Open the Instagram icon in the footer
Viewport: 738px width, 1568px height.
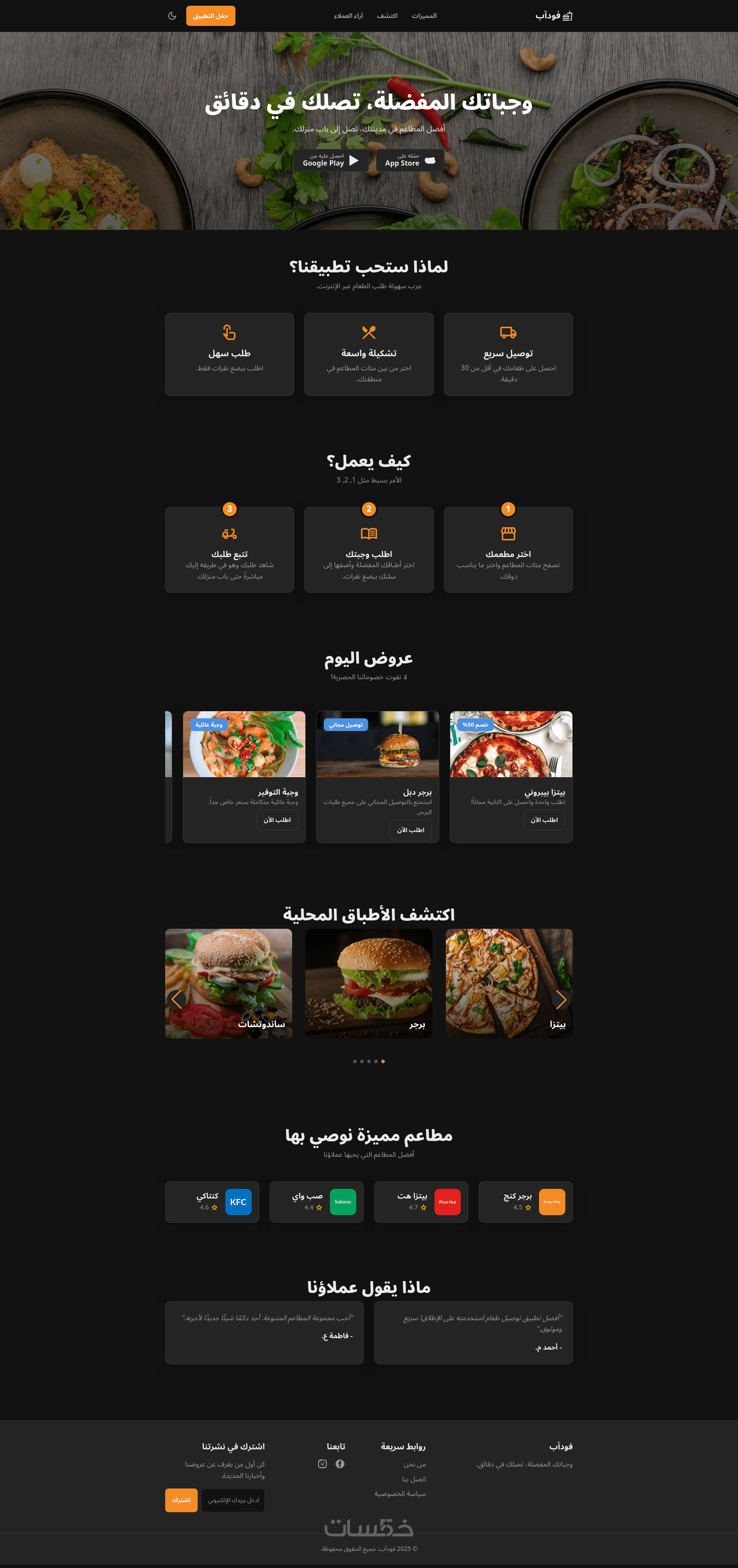[x=322, y=1464]
